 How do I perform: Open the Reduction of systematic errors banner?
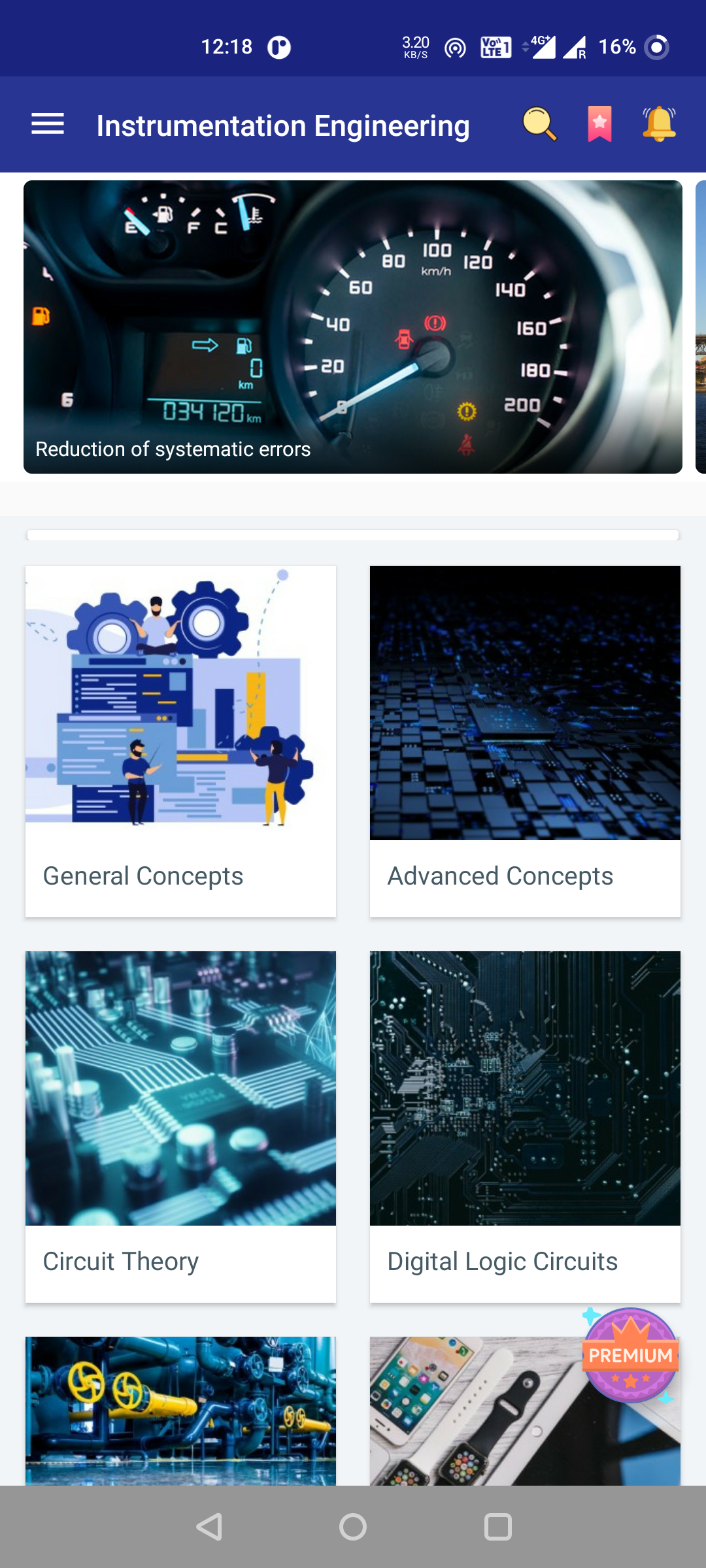click(x=353, y=327)
